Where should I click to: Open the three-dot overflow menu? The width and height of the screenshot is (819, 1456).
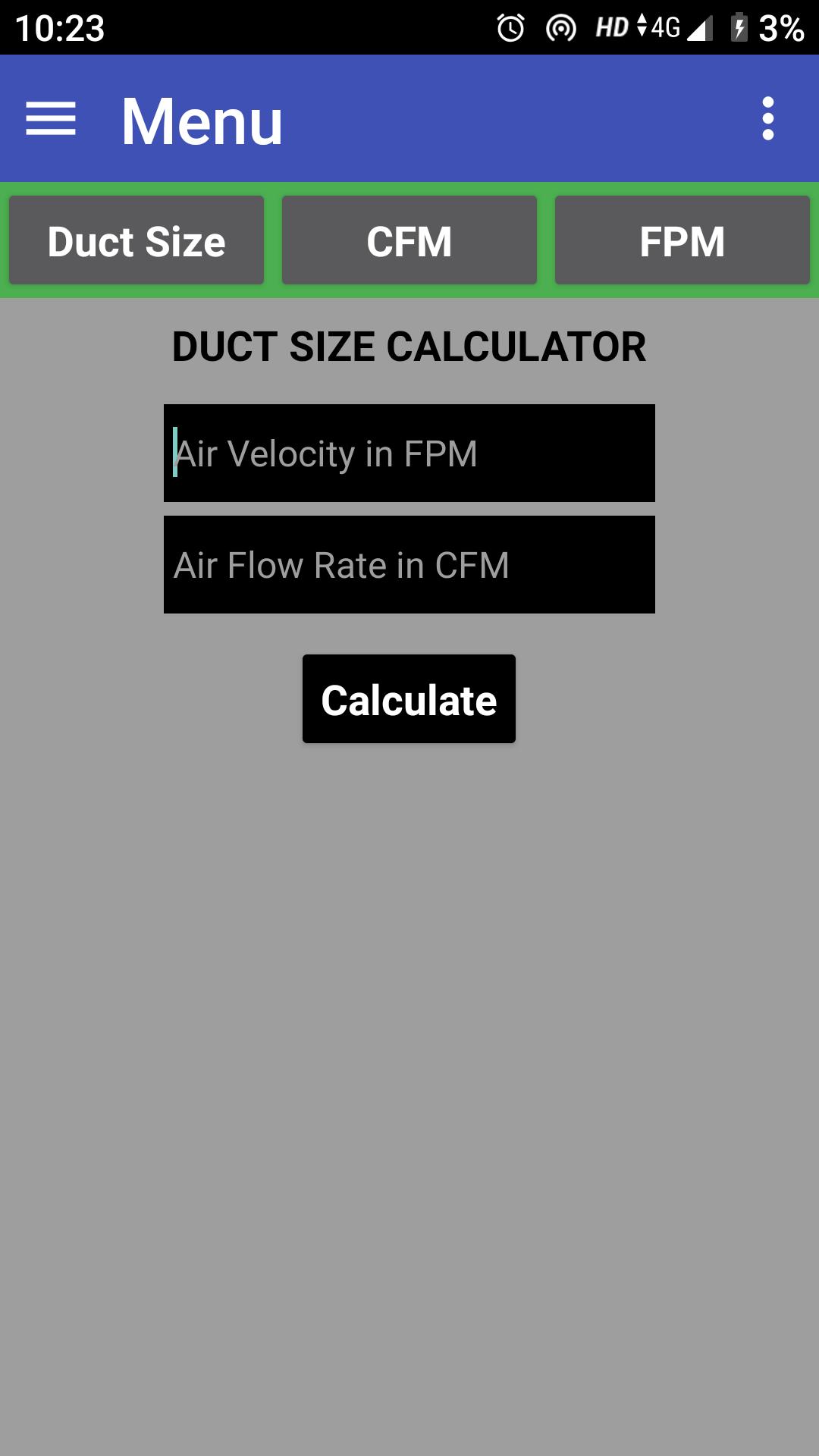point(767,119)
